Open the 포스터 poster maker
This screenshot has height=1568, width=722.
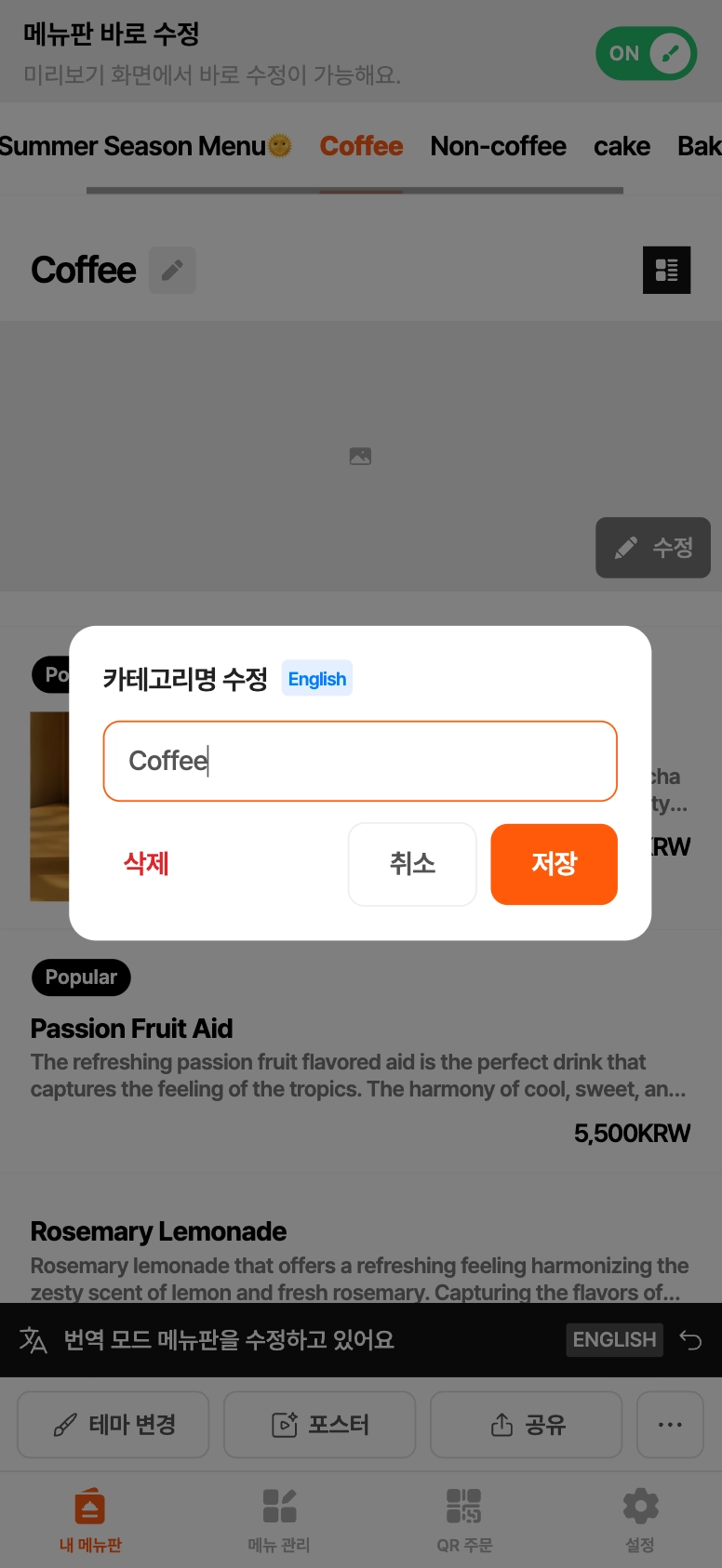pyautogui.click(x=320, y=1425)
